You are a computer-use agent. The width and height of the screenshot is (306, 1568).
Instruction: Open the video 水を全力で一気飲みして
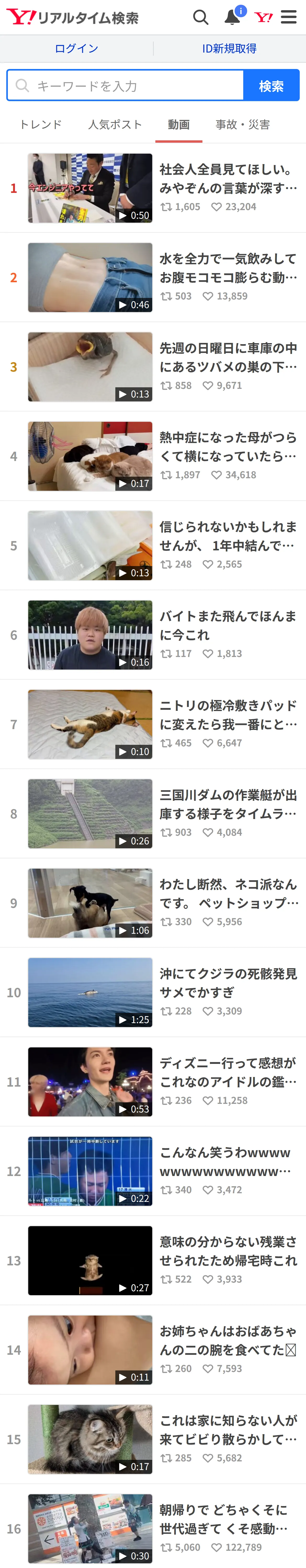click(153, 278)
